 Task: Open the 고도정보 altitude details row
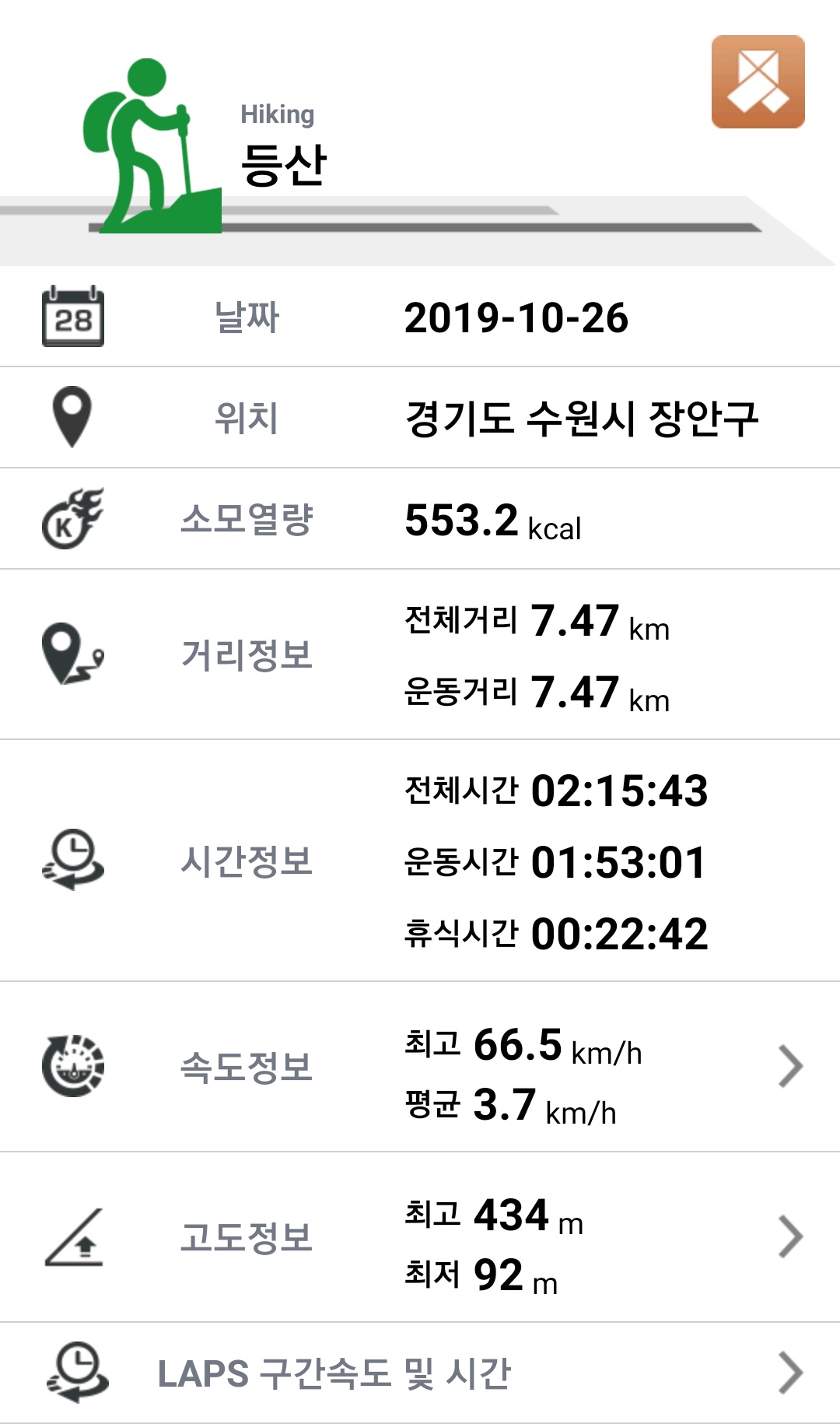pyautogui.click(x=420, y=1236)
